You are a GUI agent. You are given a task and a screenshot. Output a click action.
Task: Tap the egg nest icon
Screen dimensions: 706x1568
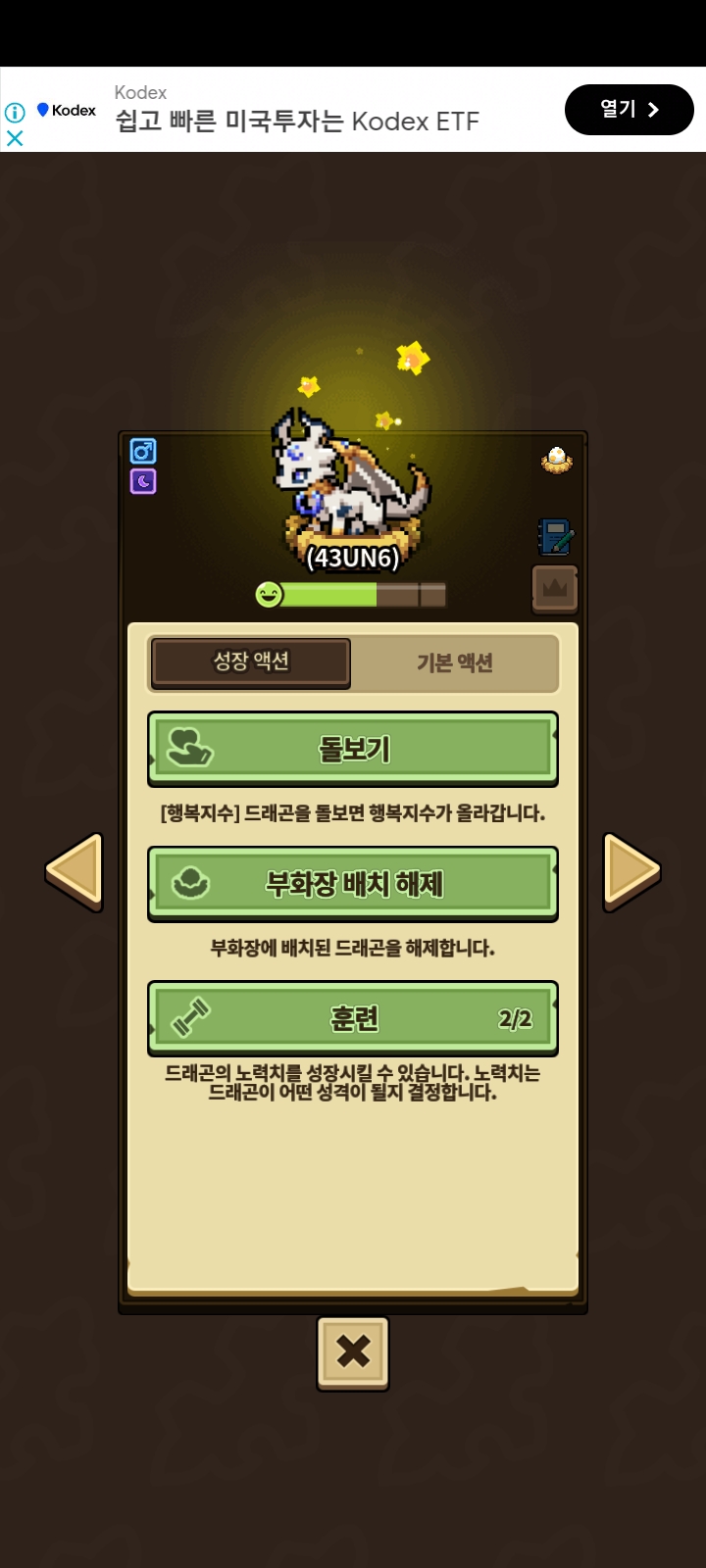(557, 460)
